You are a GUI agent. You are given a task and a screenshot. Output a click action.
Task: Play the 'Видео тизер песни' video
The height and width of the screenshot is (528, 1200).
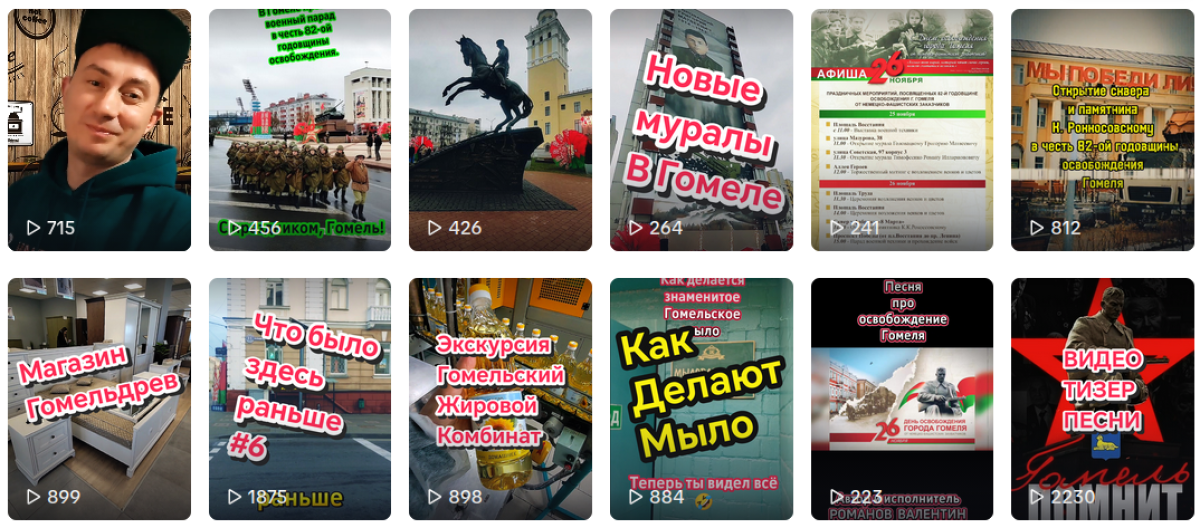pyautogui.click(x=1102, y=398)
